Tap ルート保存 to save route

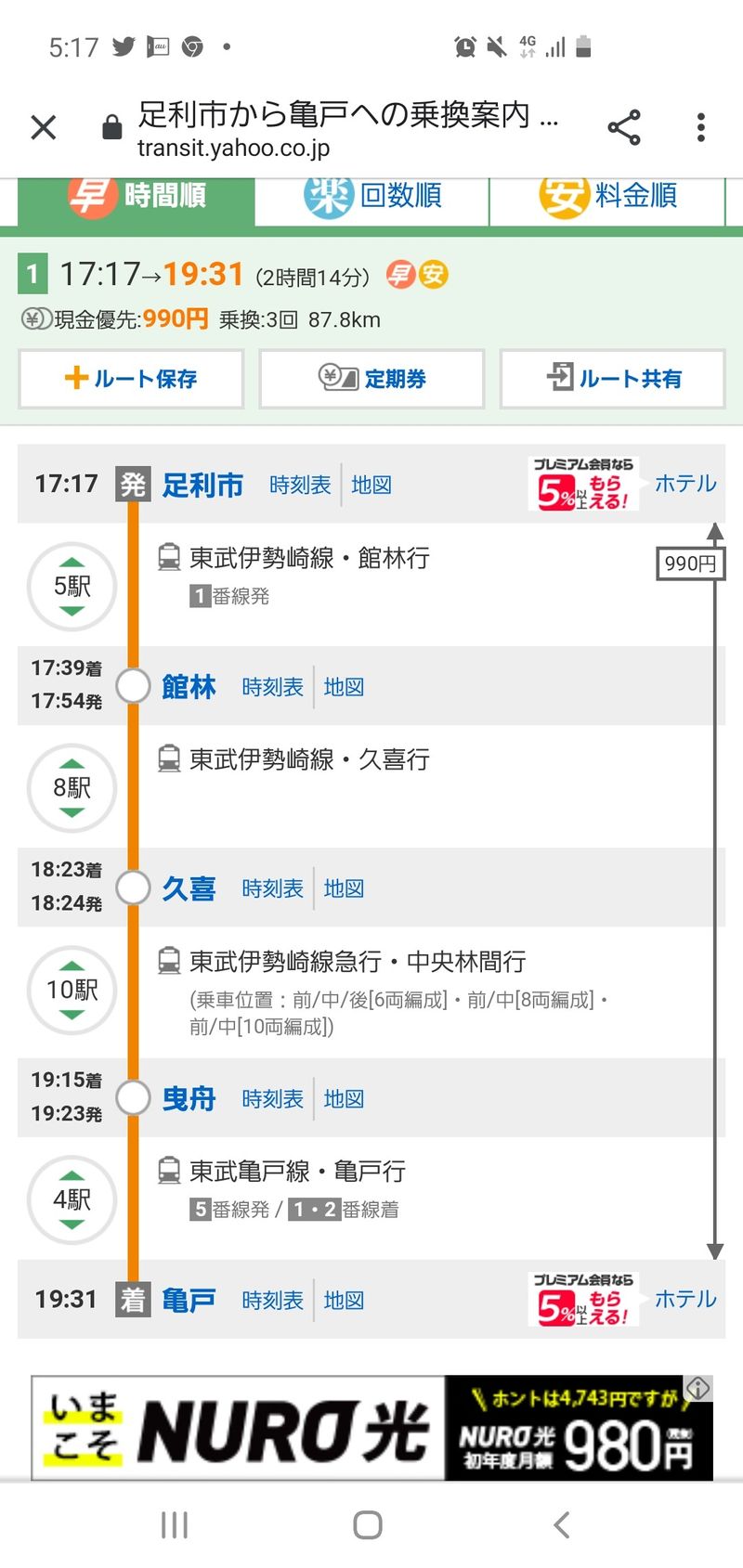[x=131, y=379]
